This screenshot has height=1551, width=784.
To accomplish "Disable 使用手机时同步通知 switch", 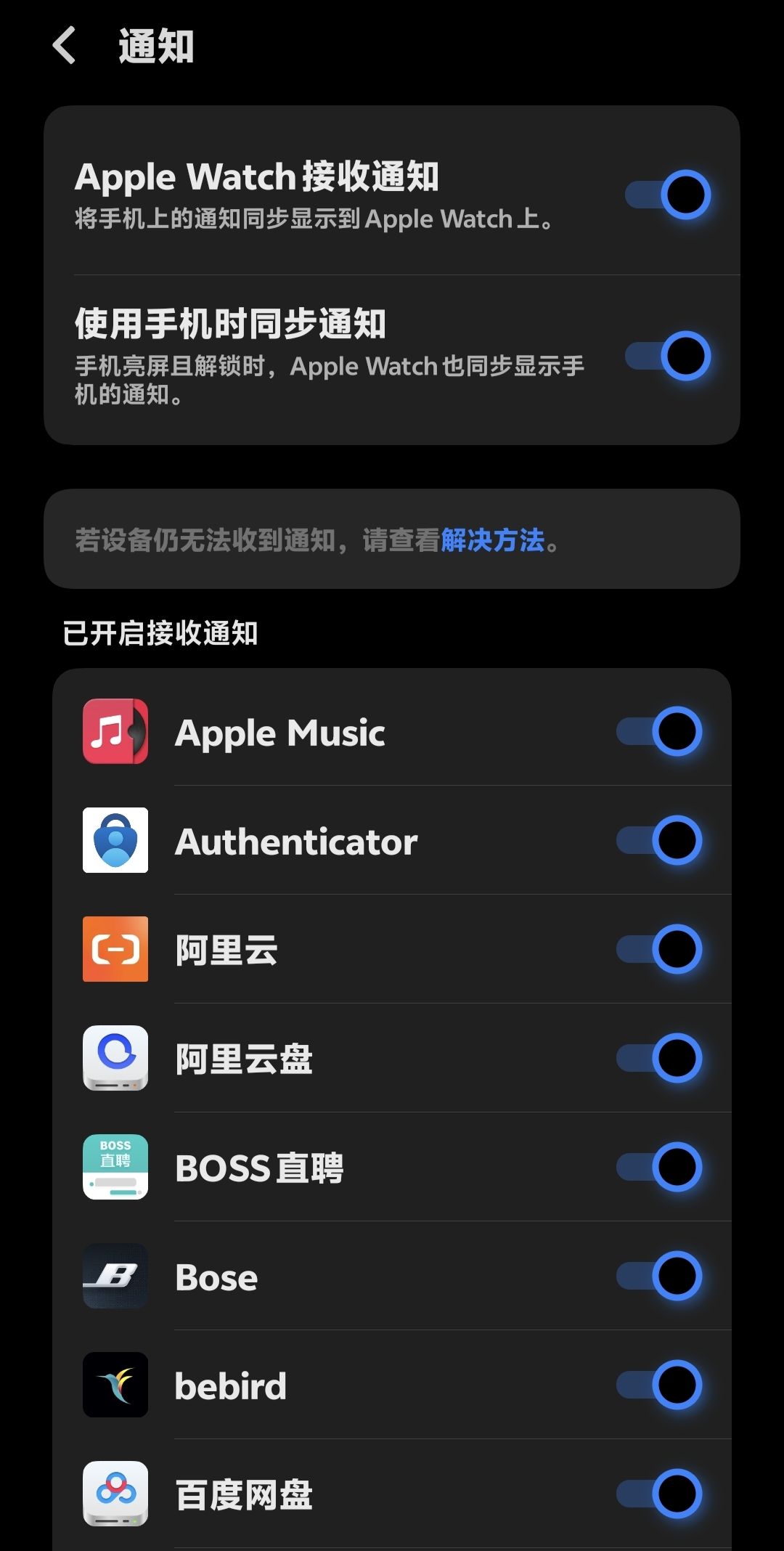I will 668,356.
